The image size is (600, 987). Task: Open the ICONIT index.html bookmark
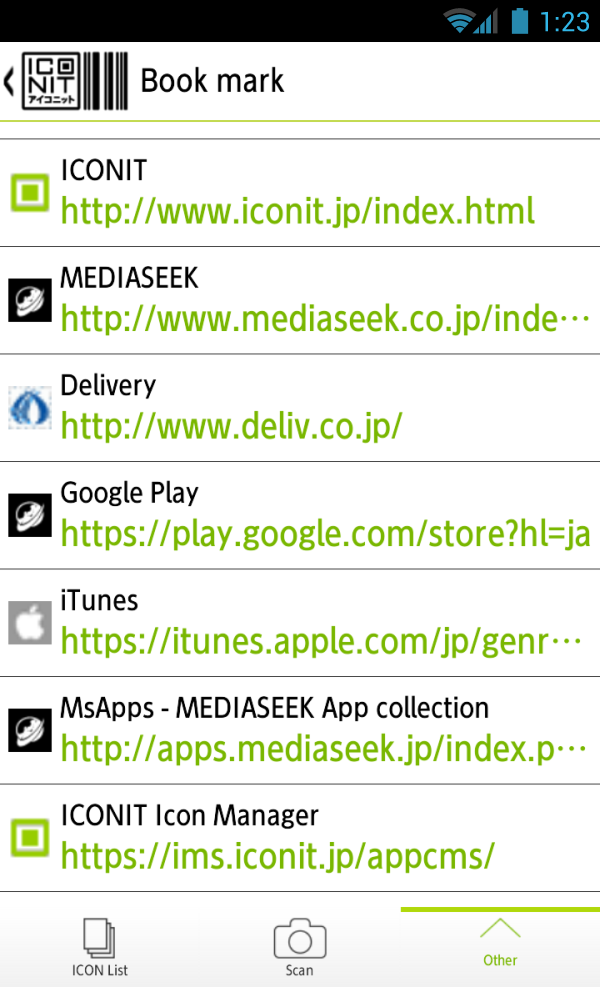[x=300, y=193]
